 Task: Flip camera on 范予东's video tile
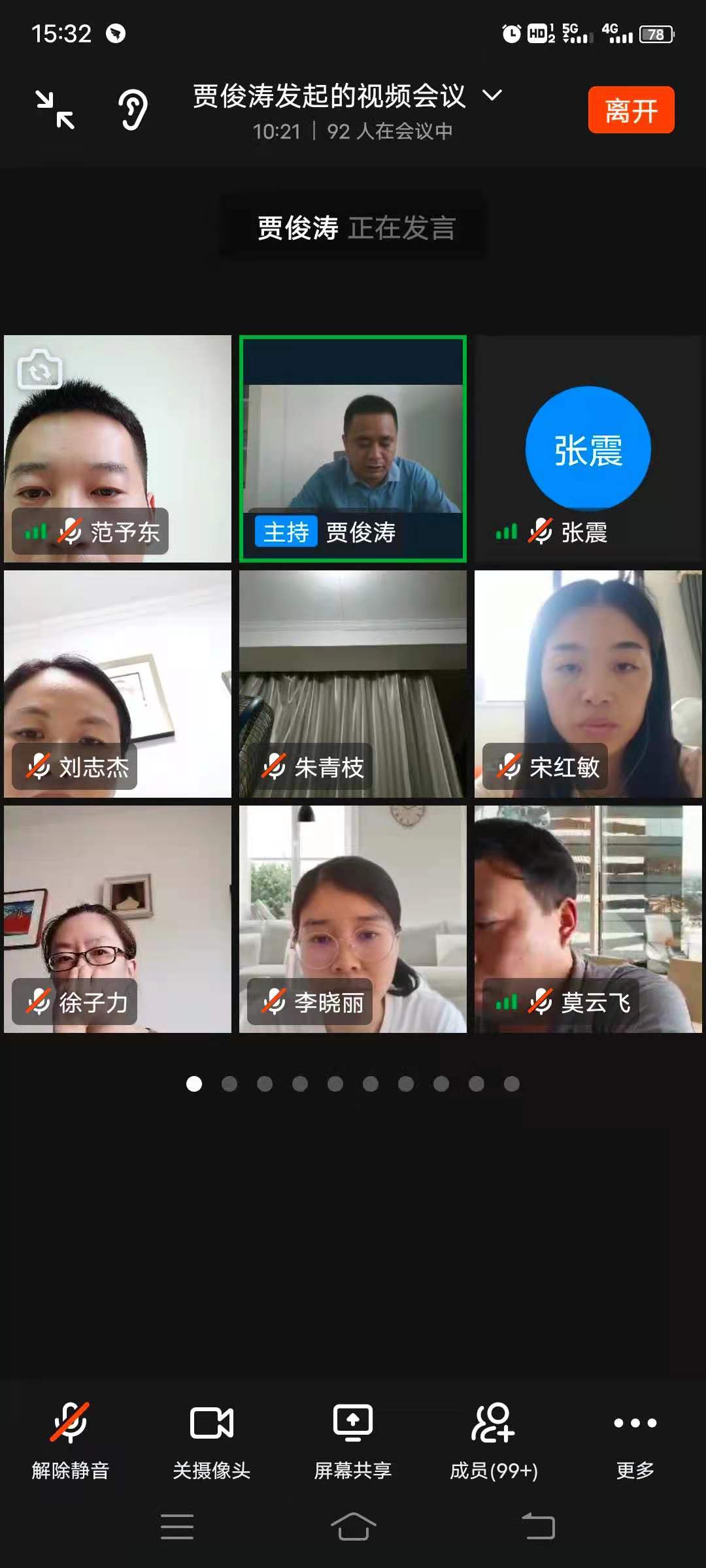(39, 370)
